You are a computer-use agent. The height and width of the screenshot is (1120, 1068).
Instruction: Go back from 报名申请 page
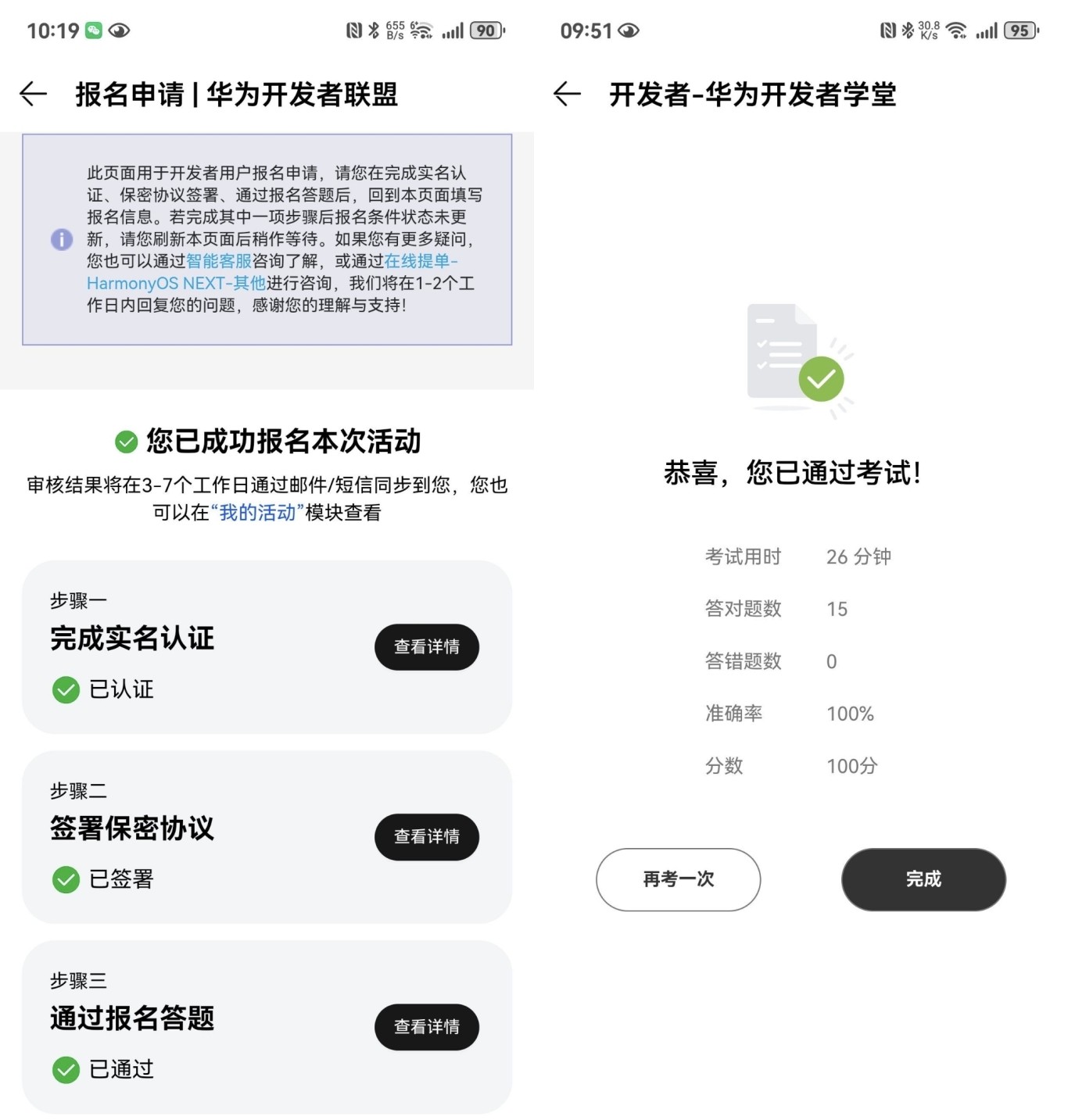coord(33,95)
